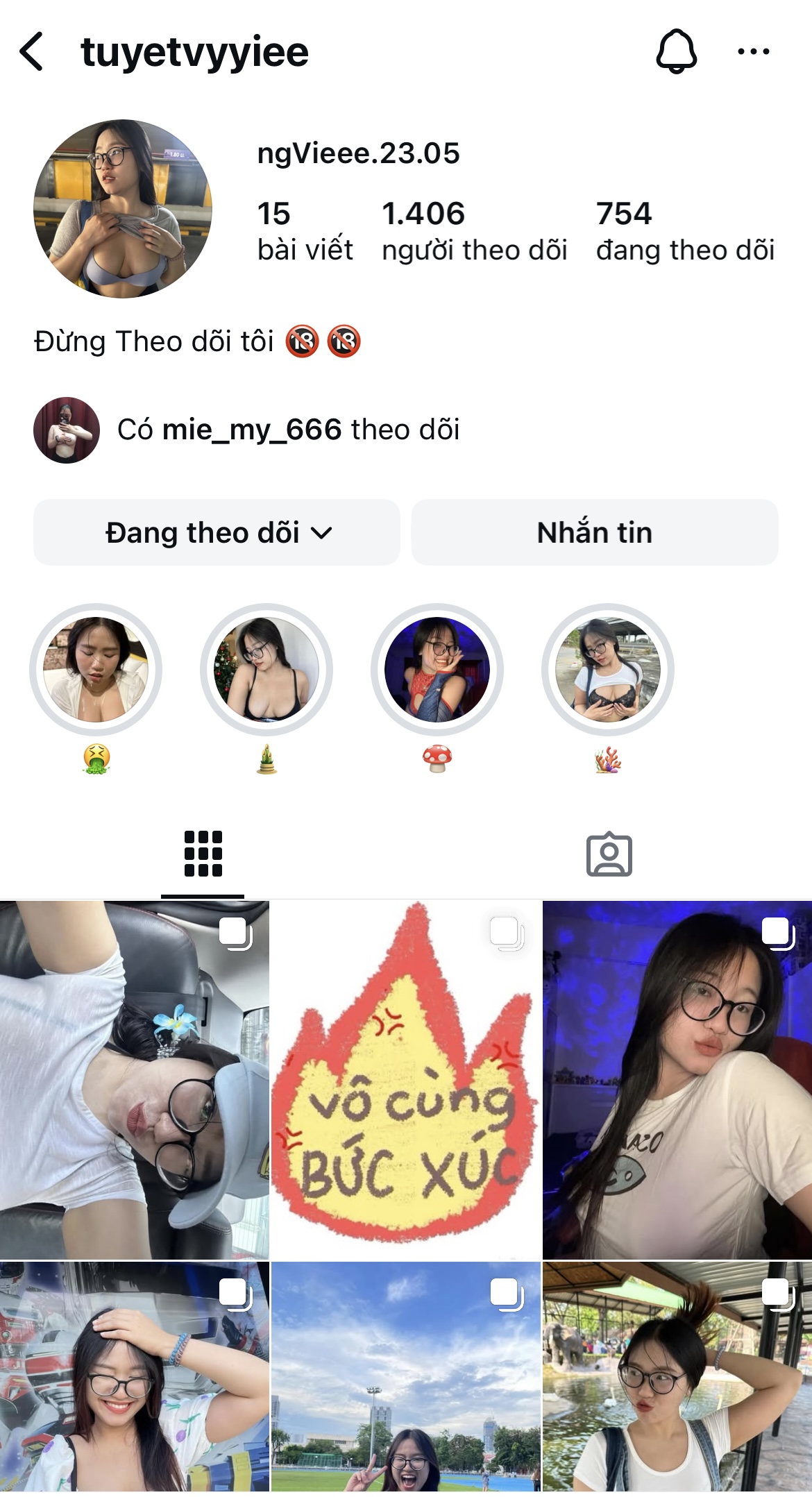
Task: Open the "vô cùng BỨC XÚC" flame post
Action: 405,1079
